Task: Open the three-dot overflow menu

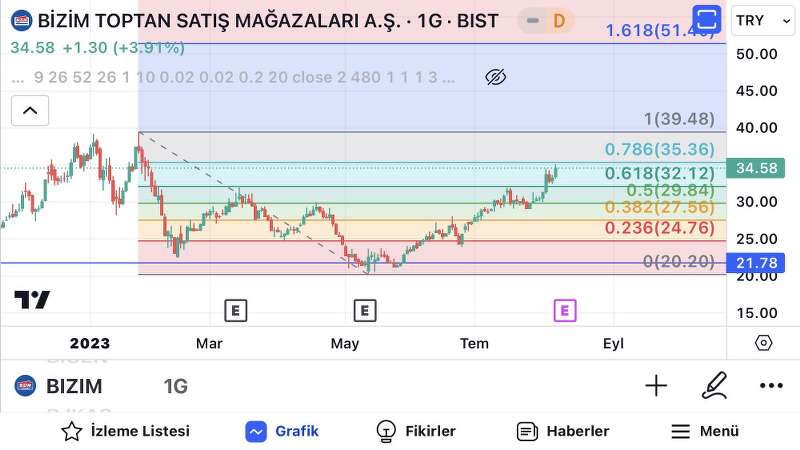Action: pos(770,386)
